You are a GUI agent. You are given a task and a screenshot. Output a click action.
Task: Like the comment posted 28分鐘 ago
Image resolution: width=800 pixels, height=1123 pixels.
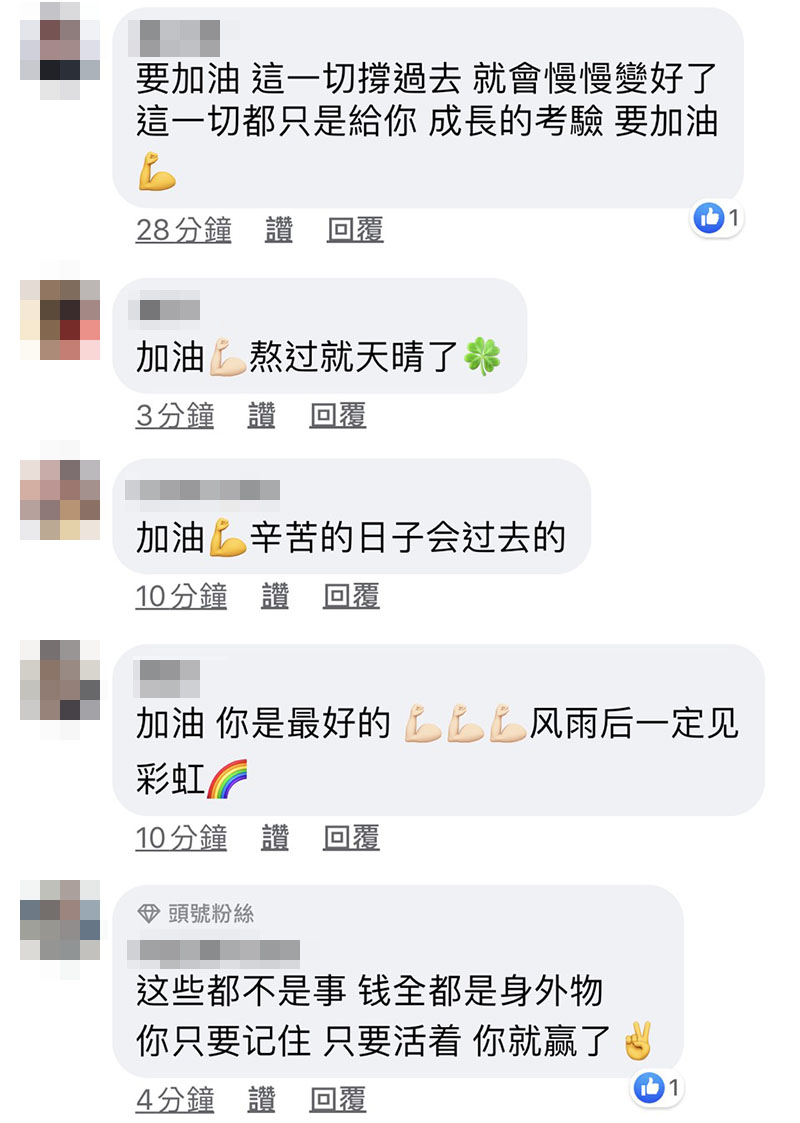coord(279,230)
